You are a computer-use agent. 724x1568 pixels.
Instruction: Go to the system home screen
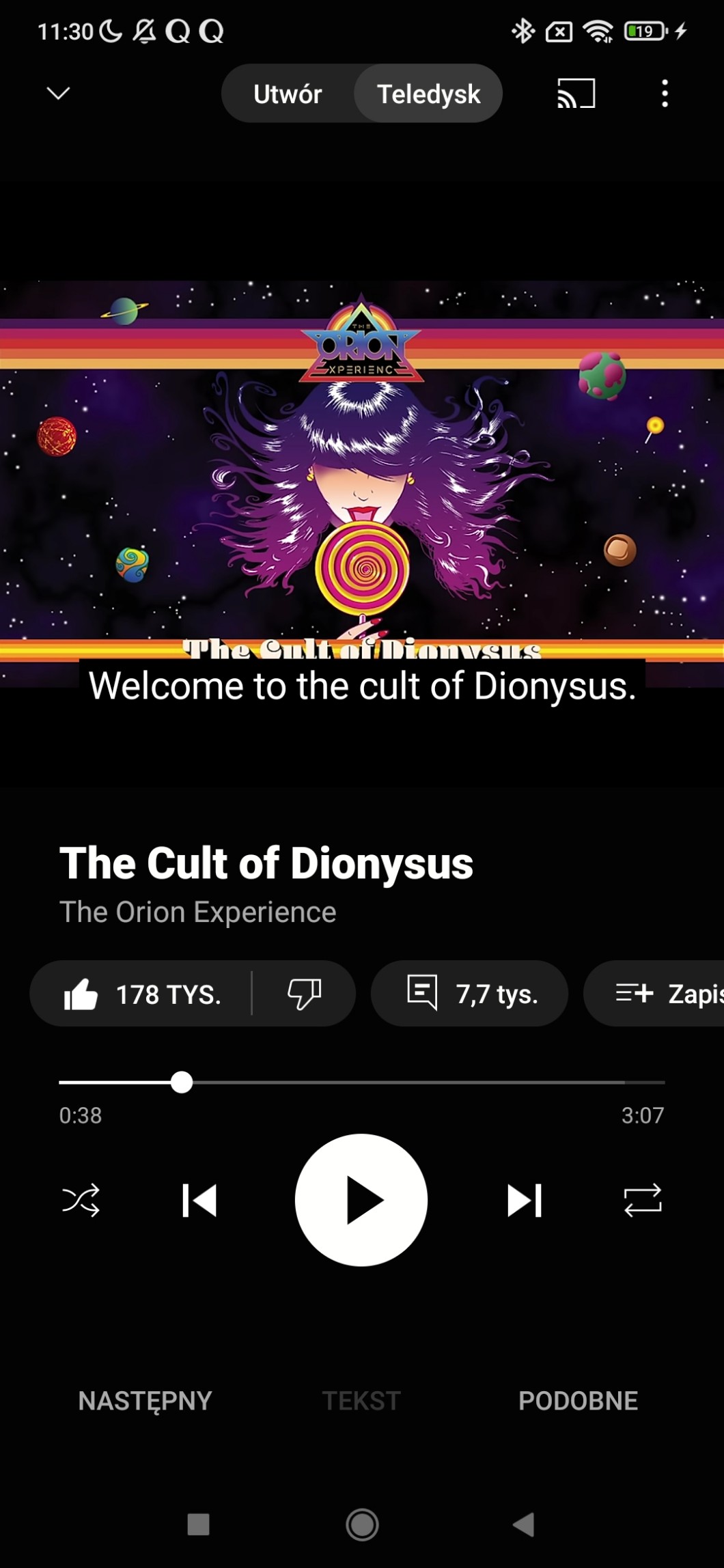(x=362, y=1524)
